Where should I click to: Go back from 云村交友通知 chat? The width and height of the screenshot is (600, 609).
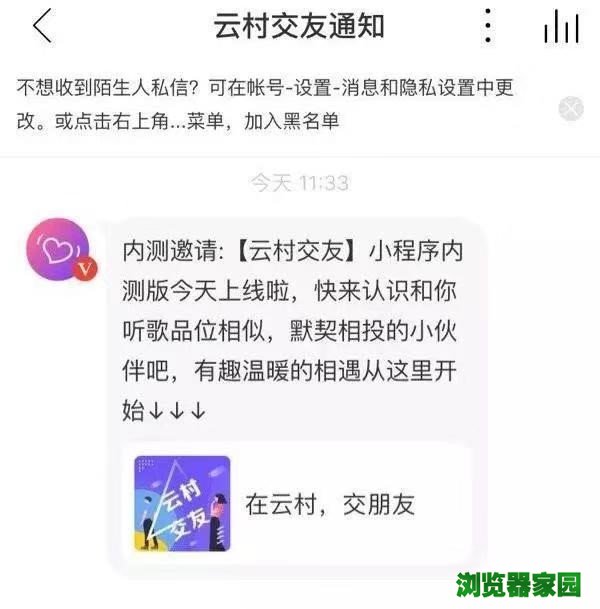tap(42, 27)
